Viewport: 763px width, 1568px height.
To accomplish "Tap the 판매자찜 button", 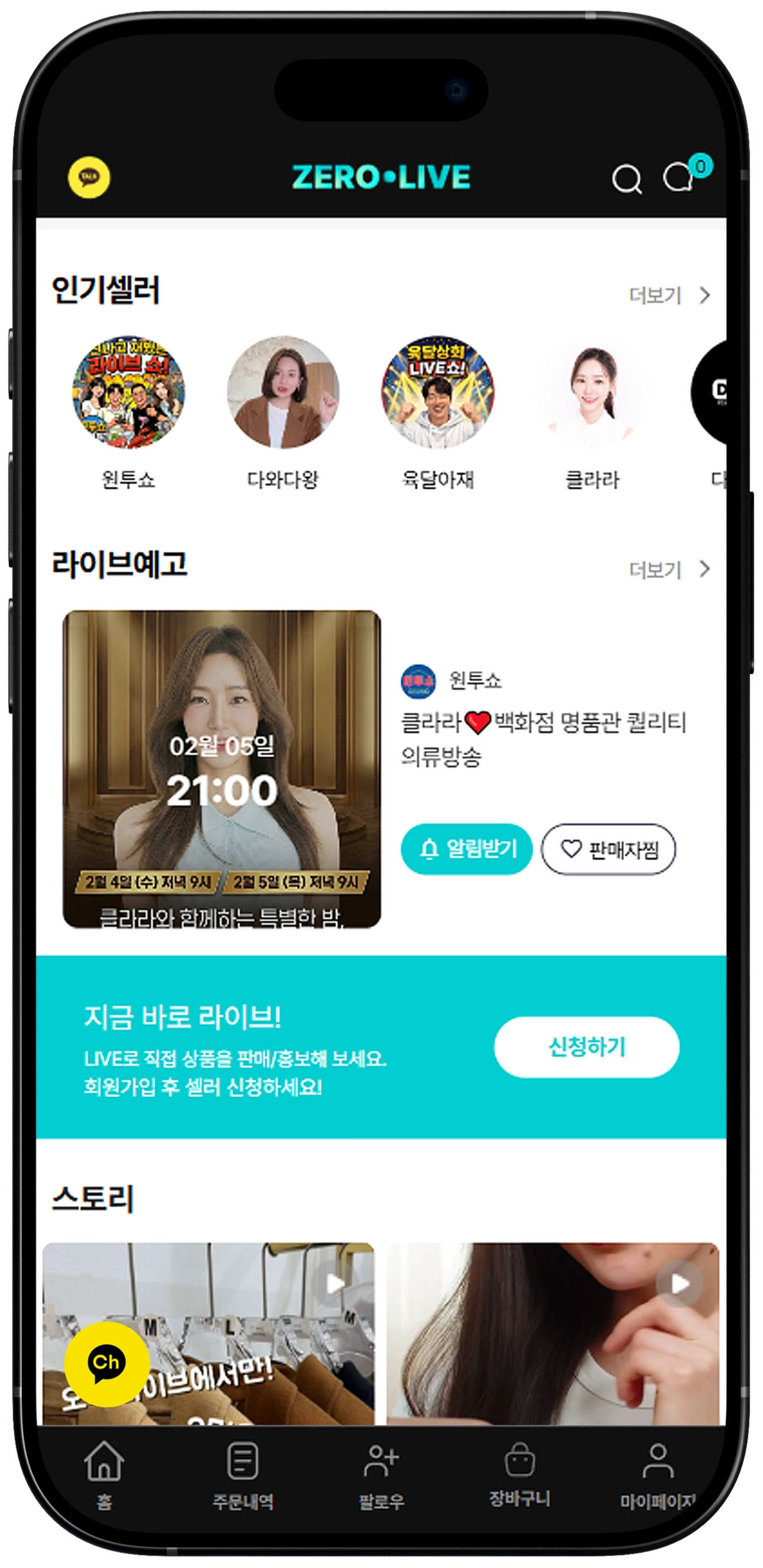I will (x=608, y=849).
